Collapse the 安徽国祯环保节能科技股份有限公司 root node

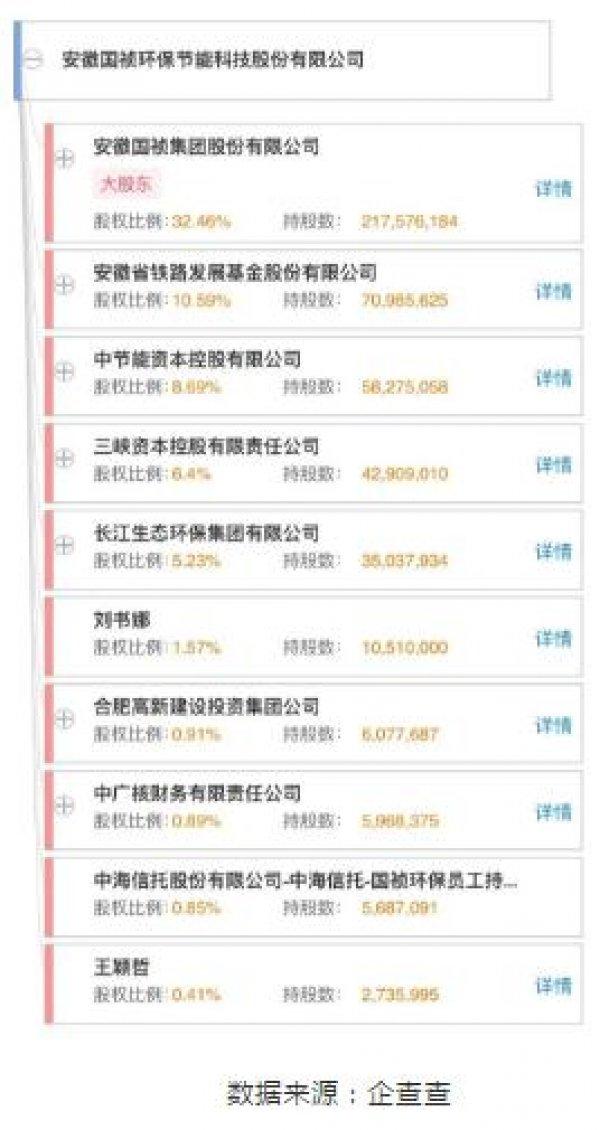click(x=34, y=60)
